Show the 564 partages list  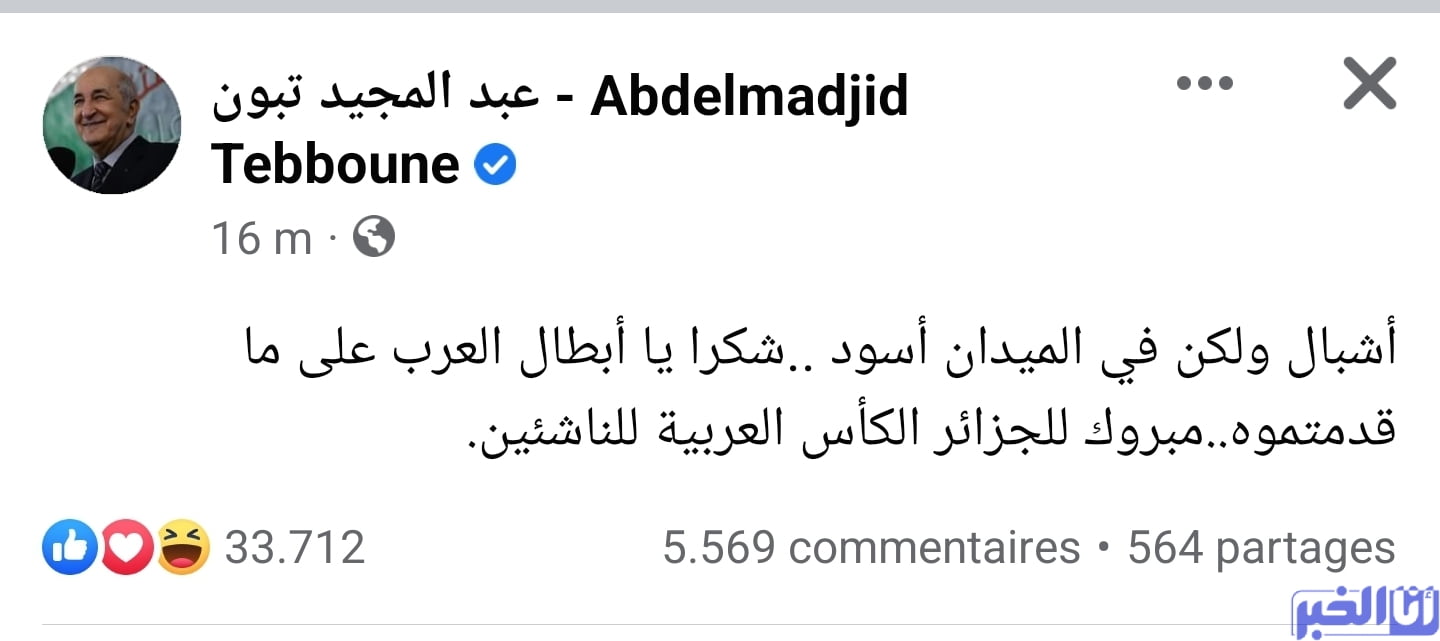click(x=1261, y=548)
